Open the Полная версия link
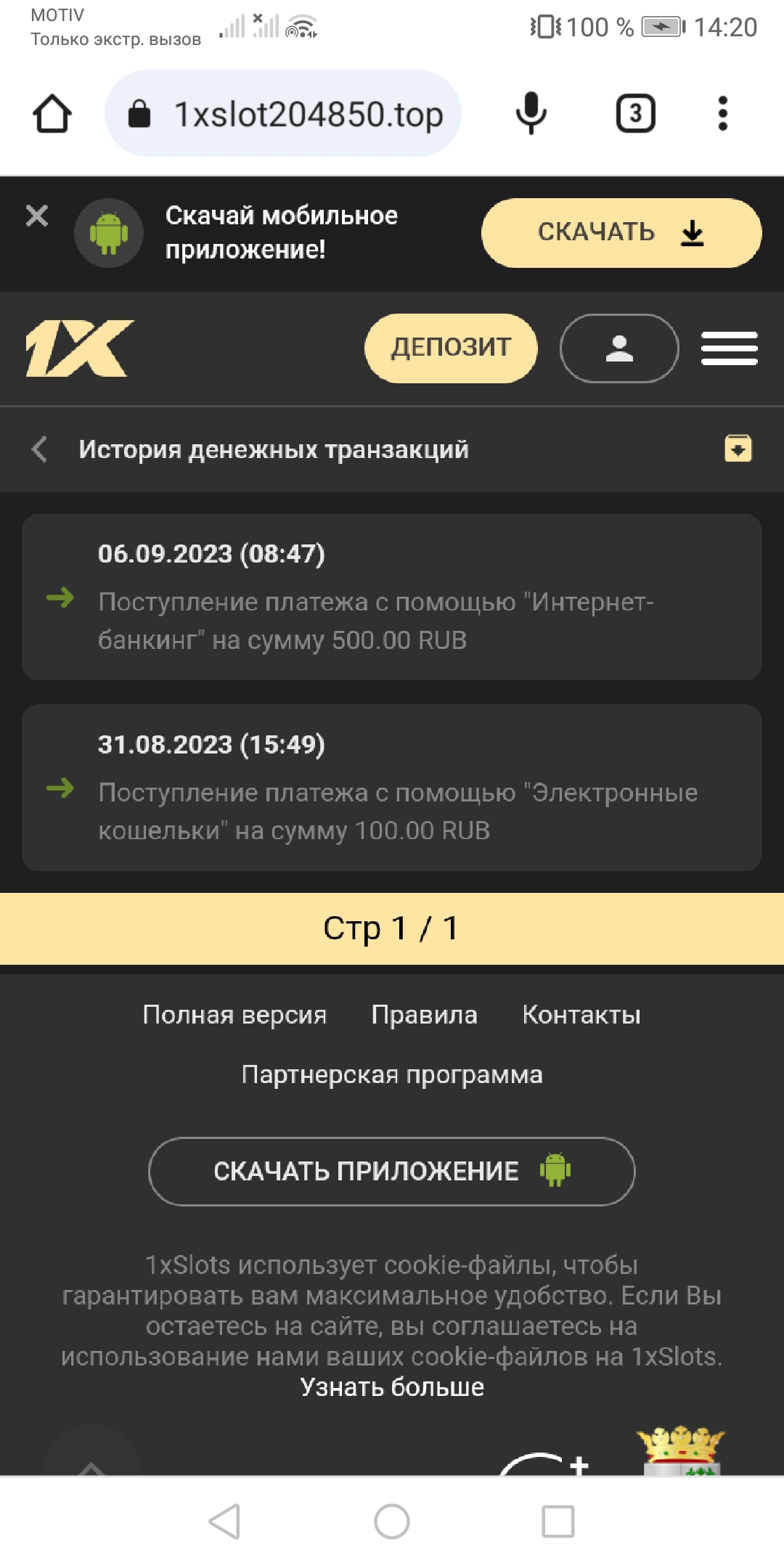This screenshot has width=784, height=1568. pos(234,1015)
